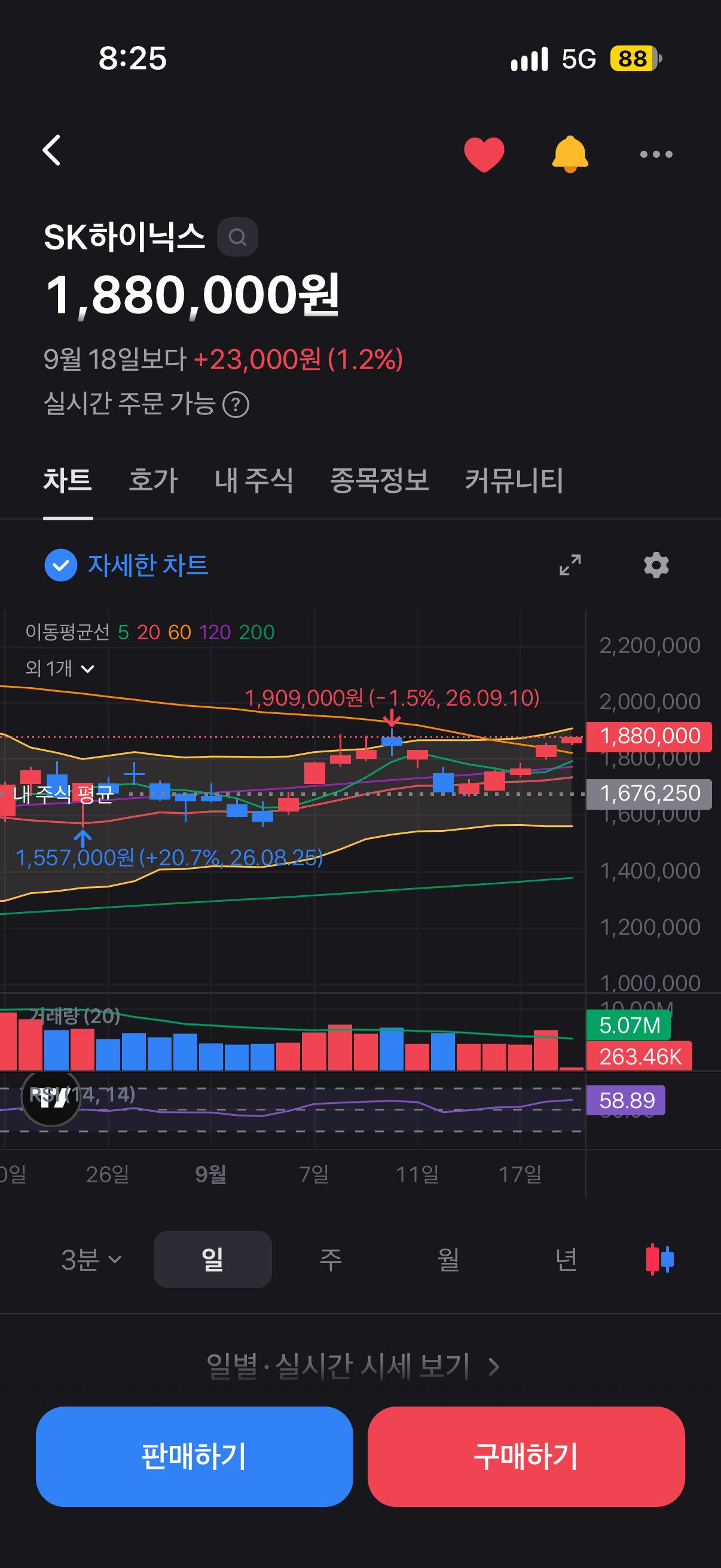Open the 커뮤니티 tab
The image size is (721, 1568).
[514, 480]
